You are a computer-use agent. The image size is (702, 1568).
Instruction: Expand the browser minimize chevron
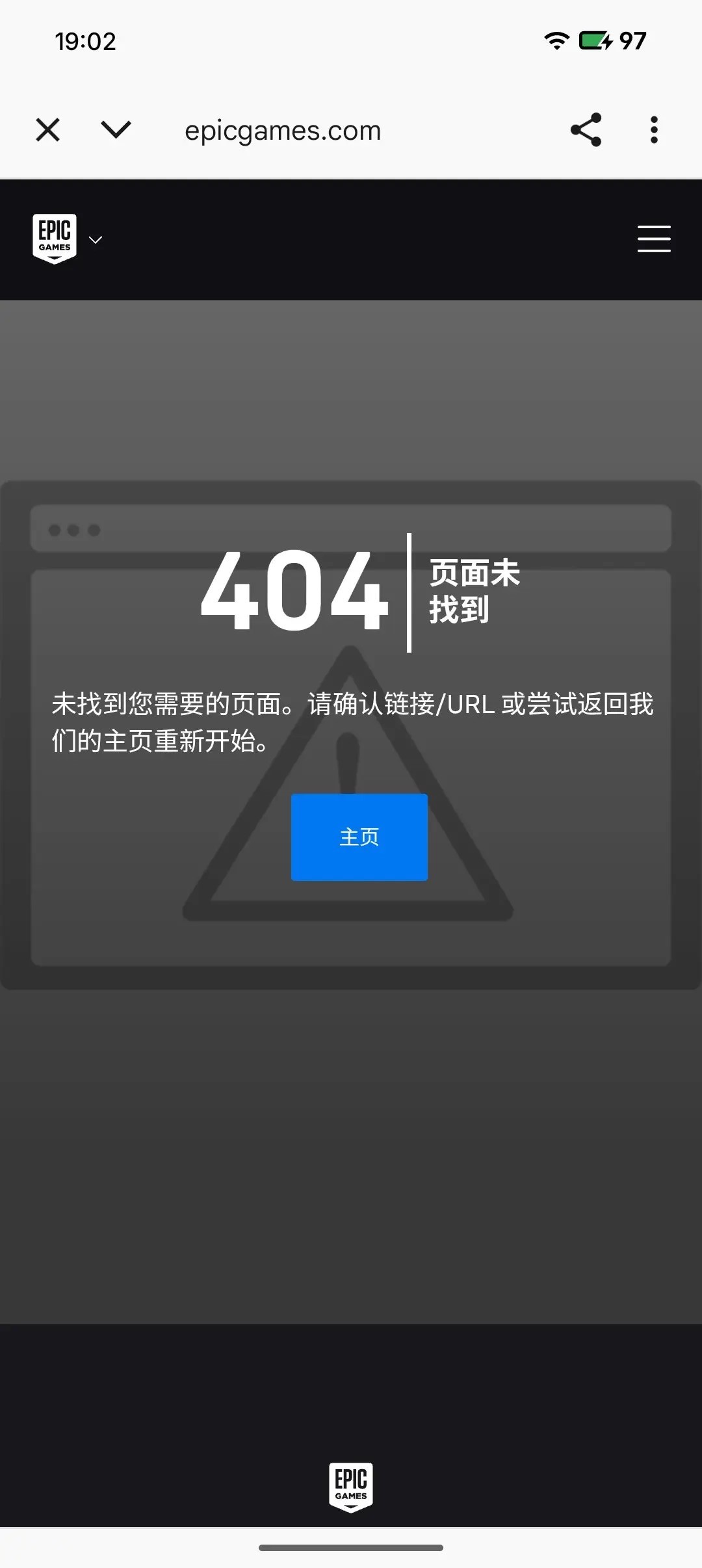(116, 130)
